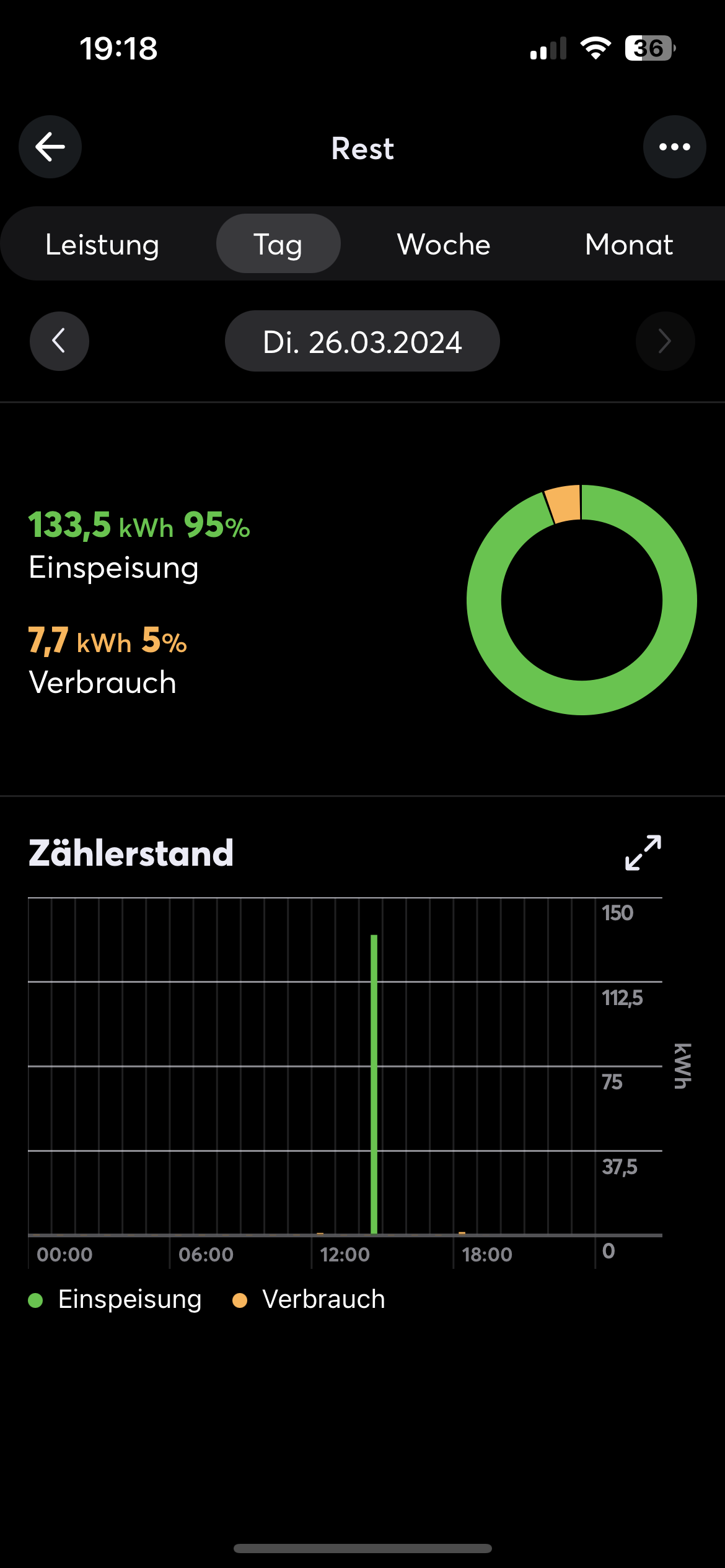
Task: Switch to the Woche tab
Action: [x=444, y=244]
